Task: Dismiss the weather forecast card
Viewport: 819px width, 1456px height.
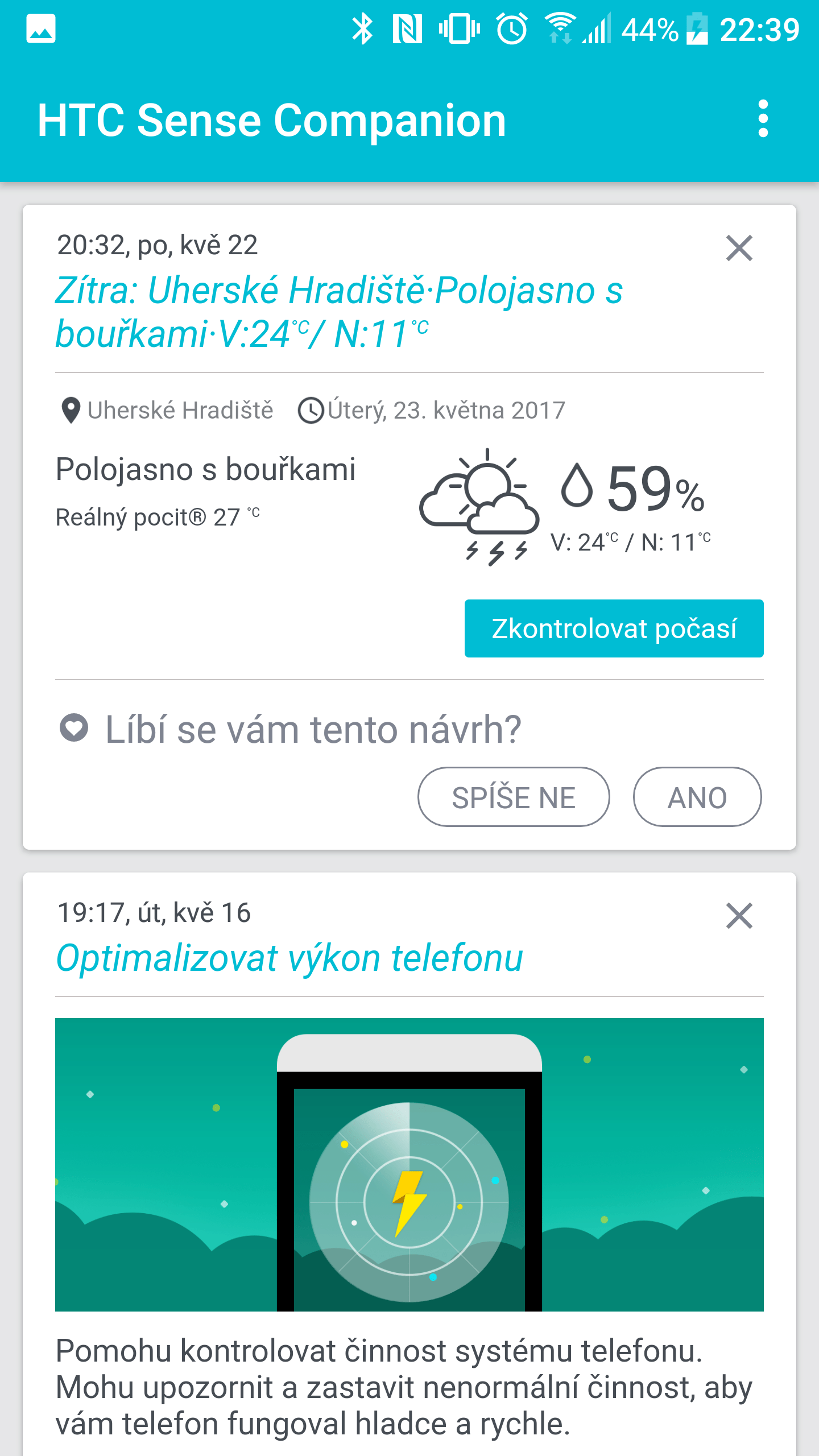Action: pos(739,248)
